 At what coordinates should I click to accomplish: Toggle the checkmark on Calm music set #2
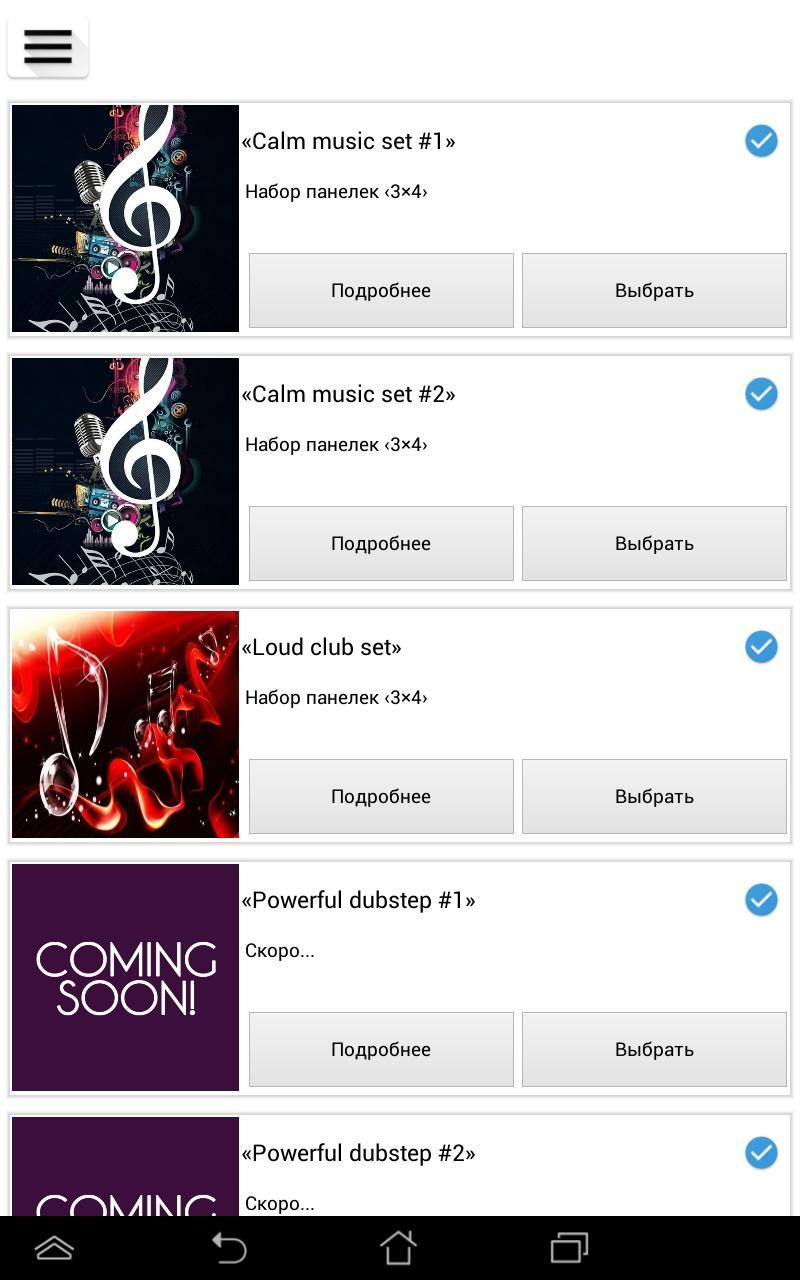click(761, 394)
